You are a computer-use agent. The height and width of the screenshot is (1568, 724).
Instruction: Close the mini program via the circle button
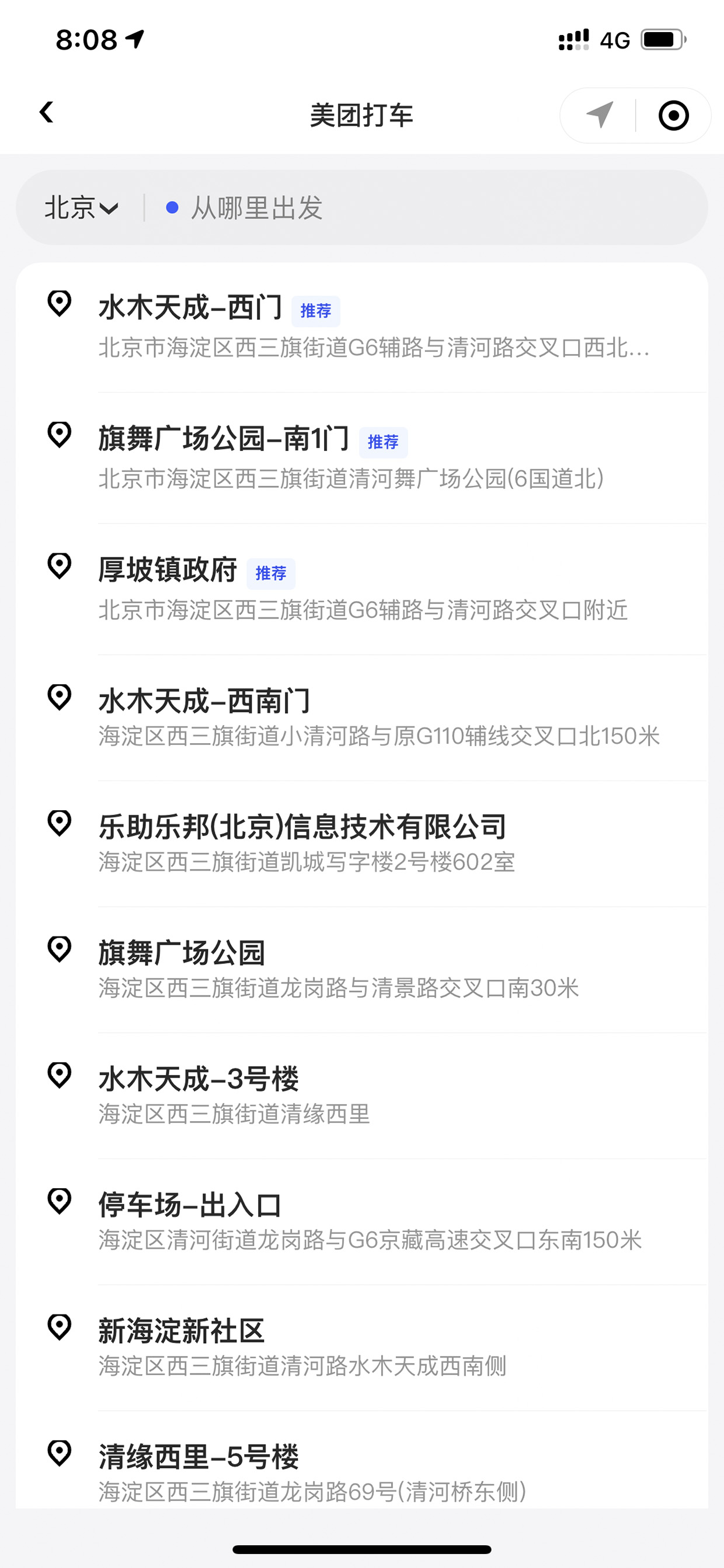click(x=674, y=115)
